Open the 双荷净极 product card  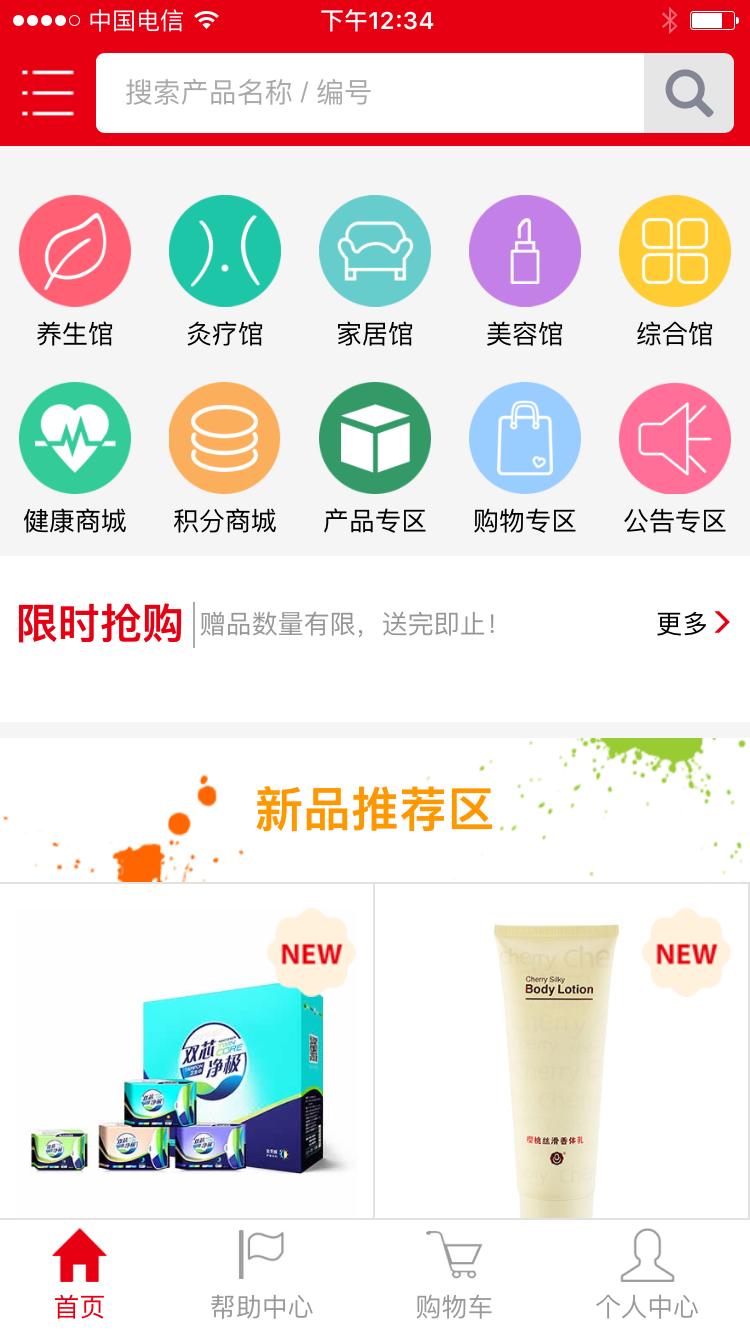tap(187, 1050)
